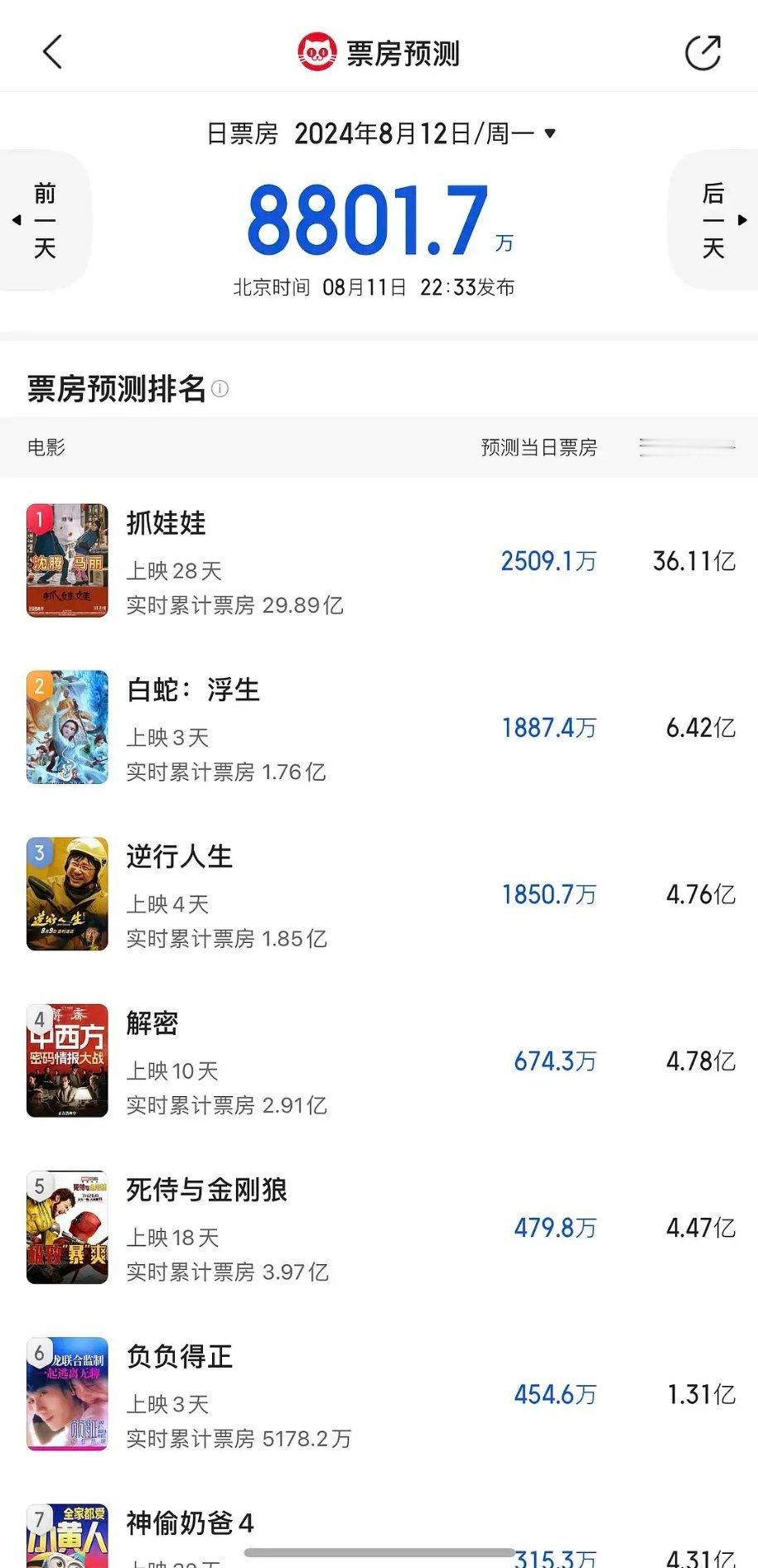Open the movie 抓娃娃
758x1568 pixels.
coord(165,524)
